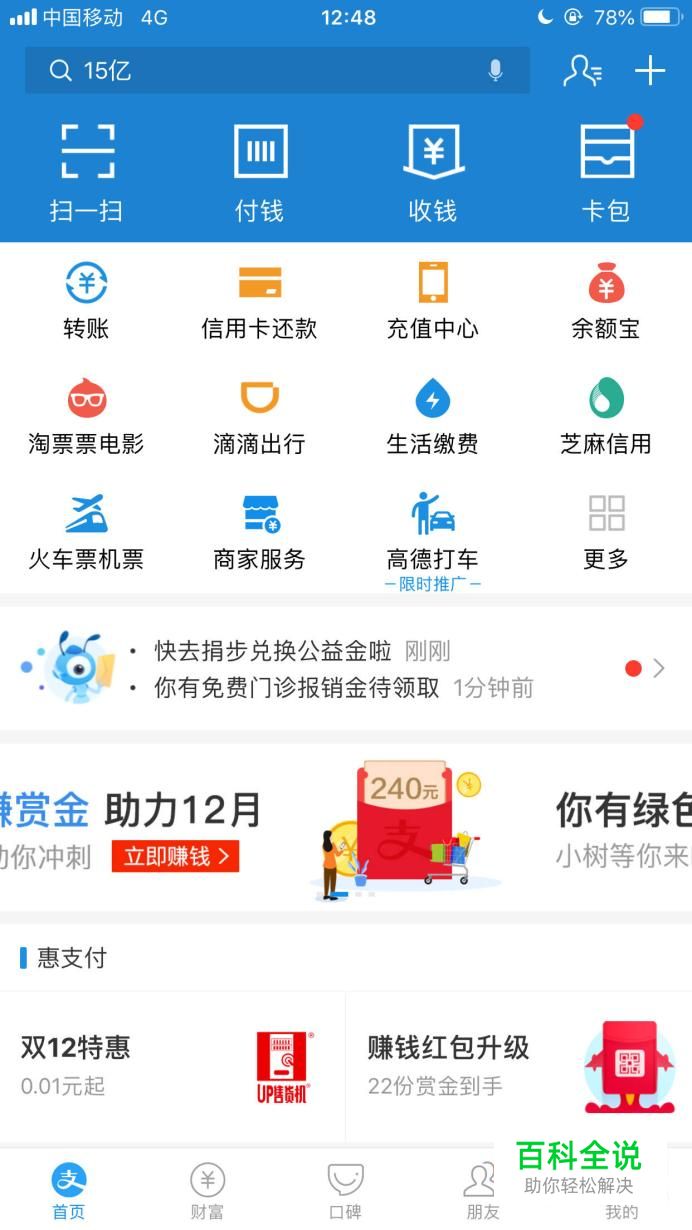Viewport: 692px width, 1230px height.
Task: Open 余额宝
Action: 606,300
